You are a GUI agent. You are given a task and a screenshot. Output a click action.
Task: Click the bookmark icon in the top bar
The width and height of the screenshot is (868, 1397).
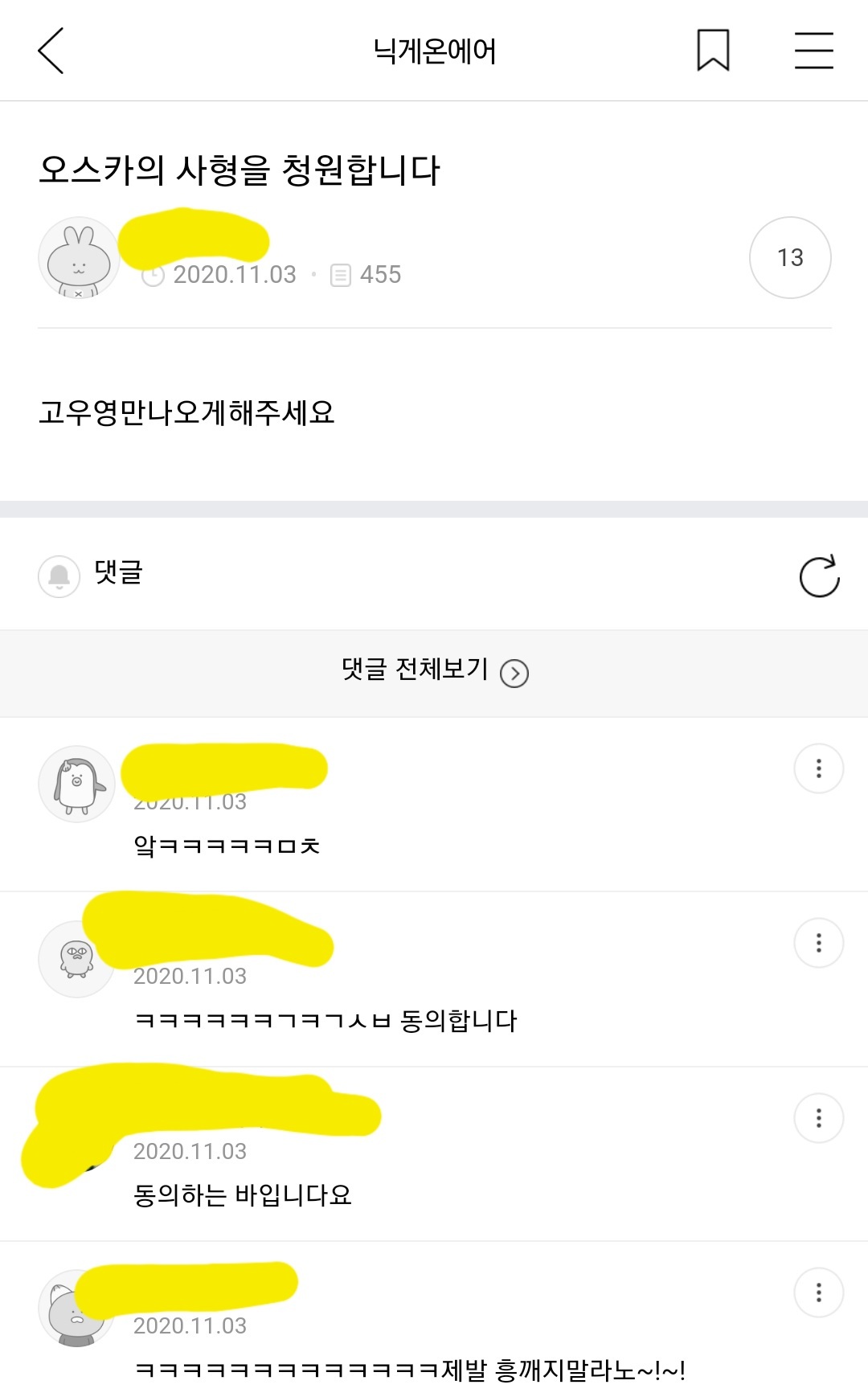pos(711,51)
